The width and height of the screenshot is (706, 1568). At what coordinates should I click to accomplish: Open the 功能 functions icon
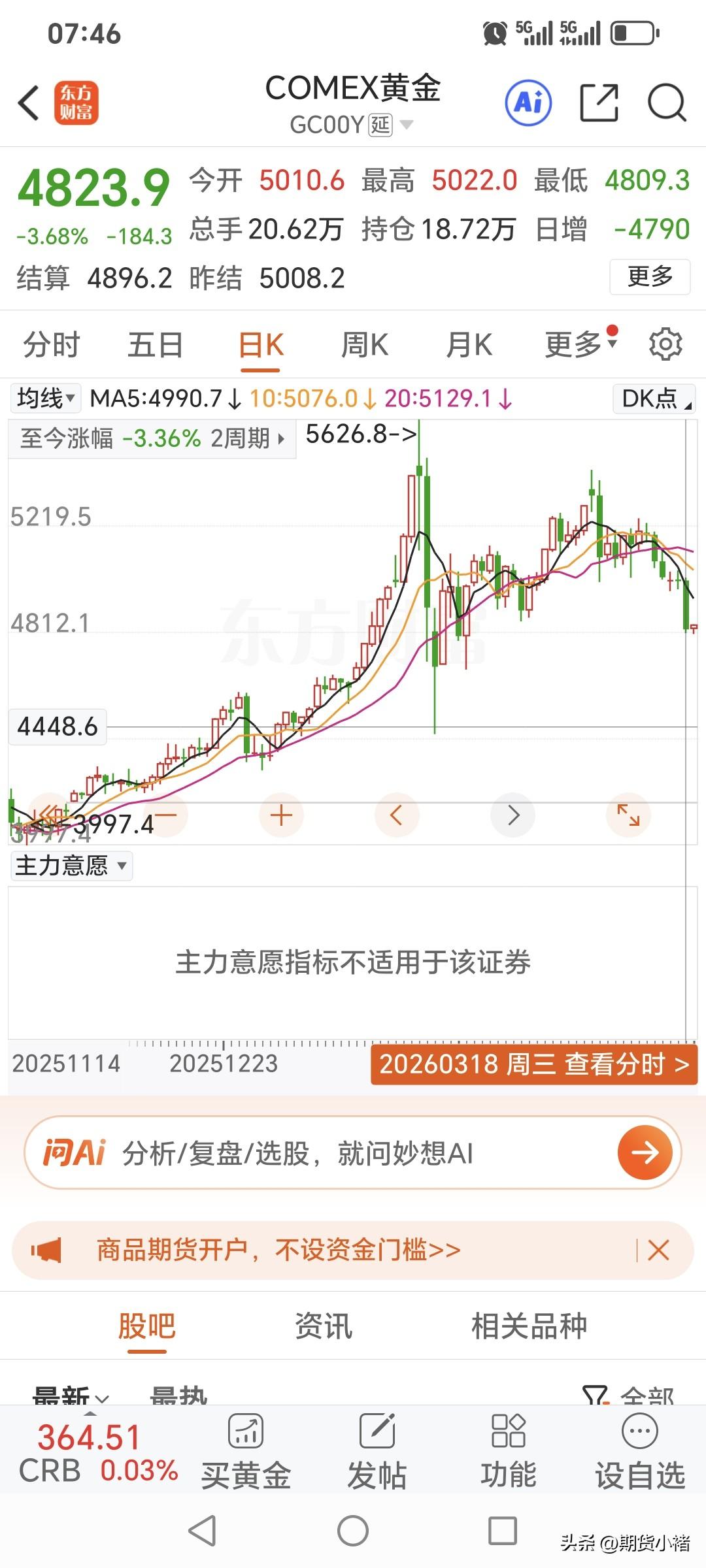pyautogui.click(x=508, y=1447)
